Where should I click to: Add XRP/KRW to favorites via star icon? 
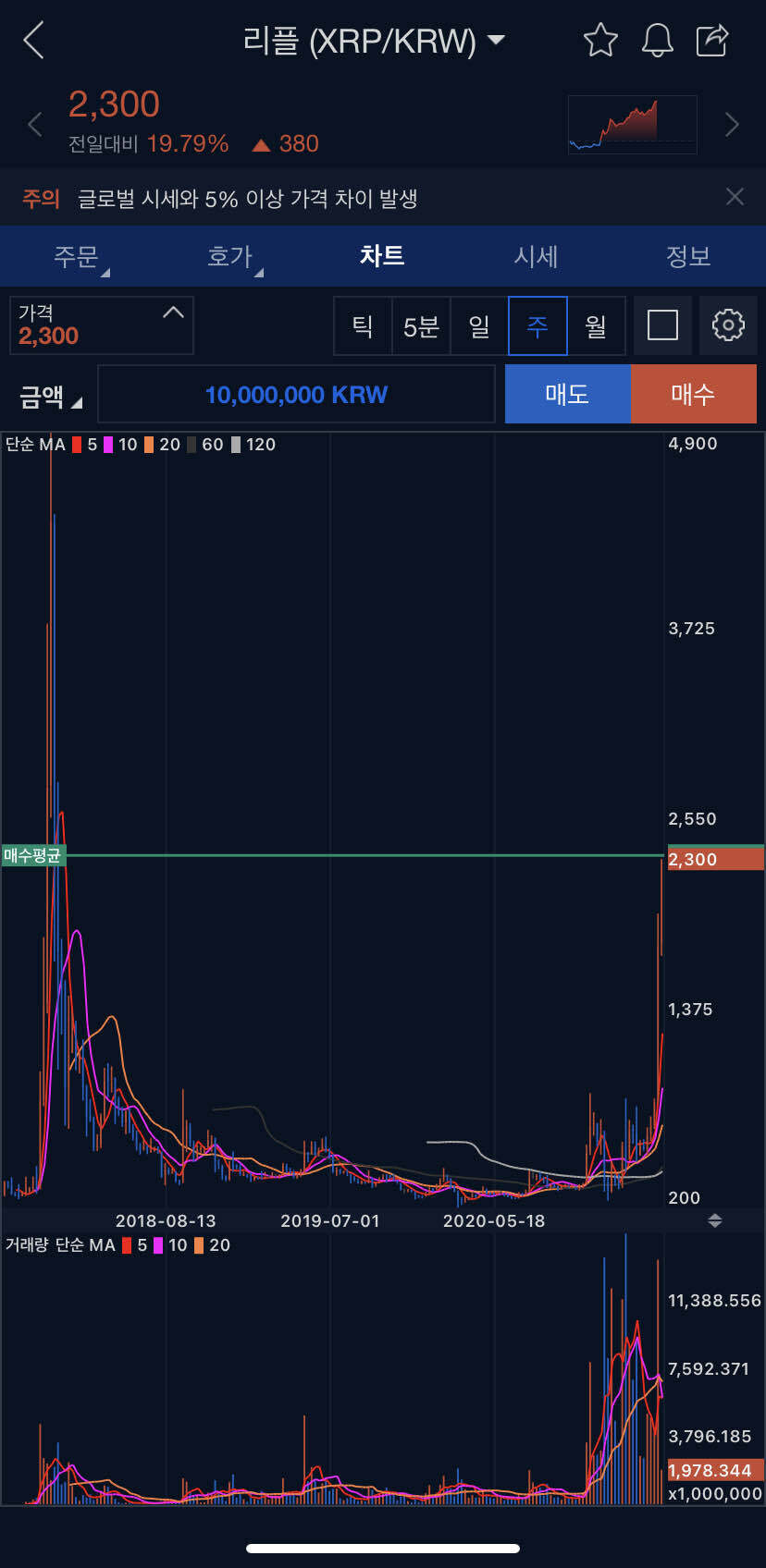coord(599,41)
